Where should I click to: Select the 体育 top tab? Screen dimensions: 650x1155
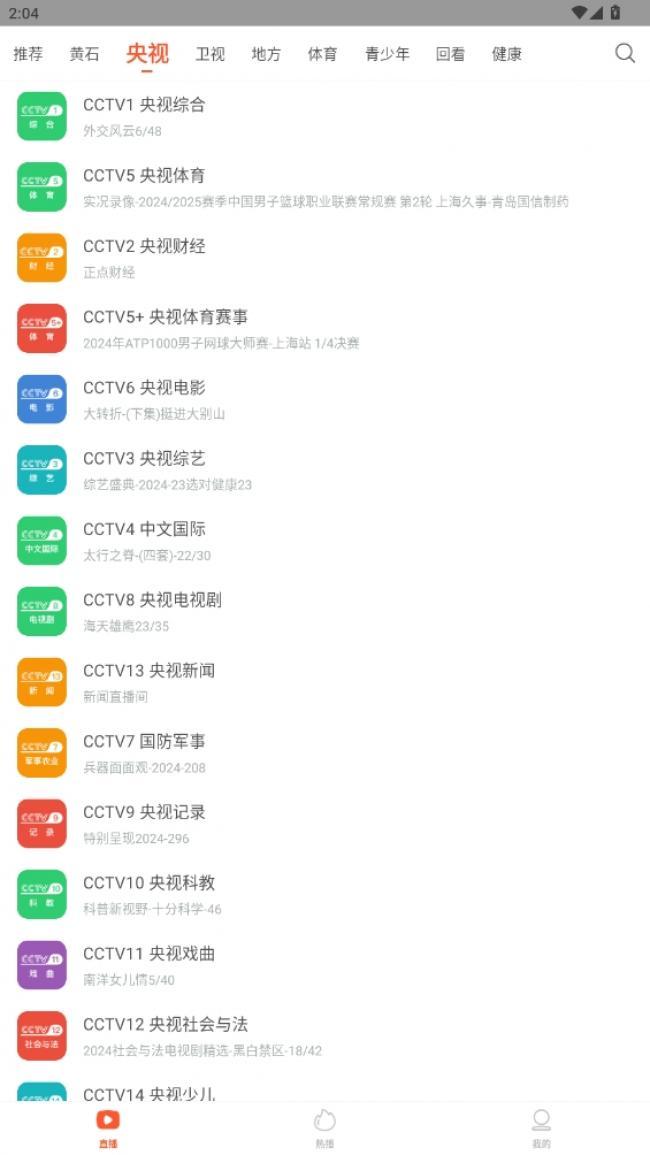[x=322, y=54]
